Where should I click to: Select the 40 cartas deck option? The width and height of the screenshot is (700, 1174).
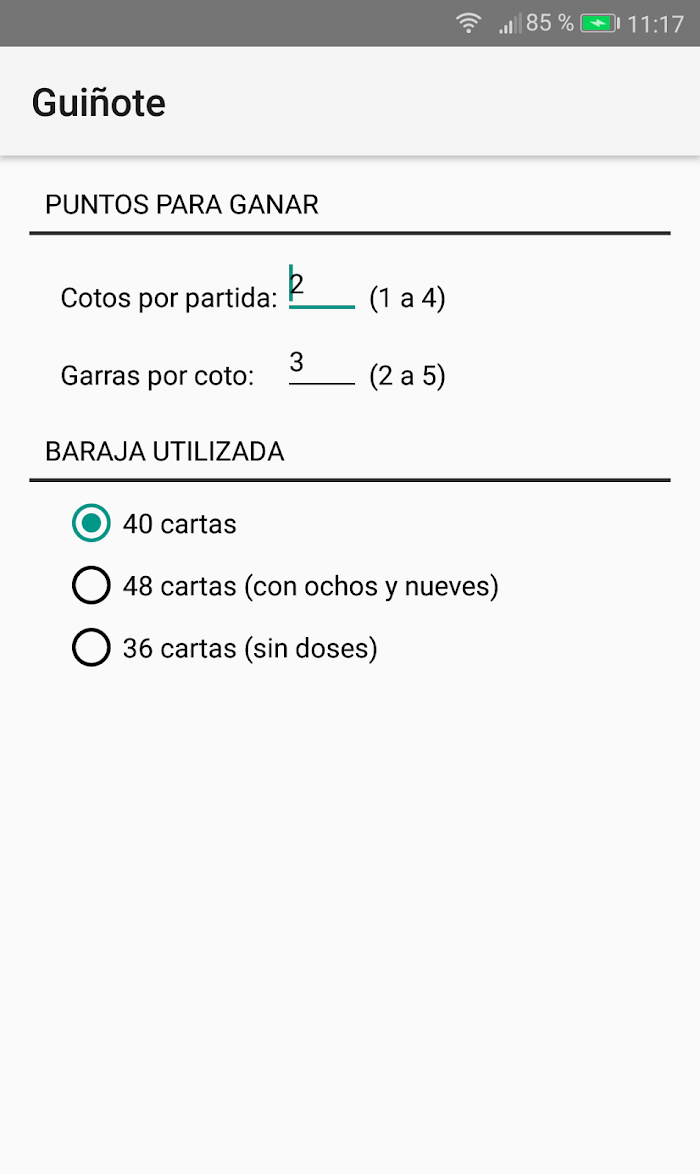pyautogui.click(x=154, y=523)
